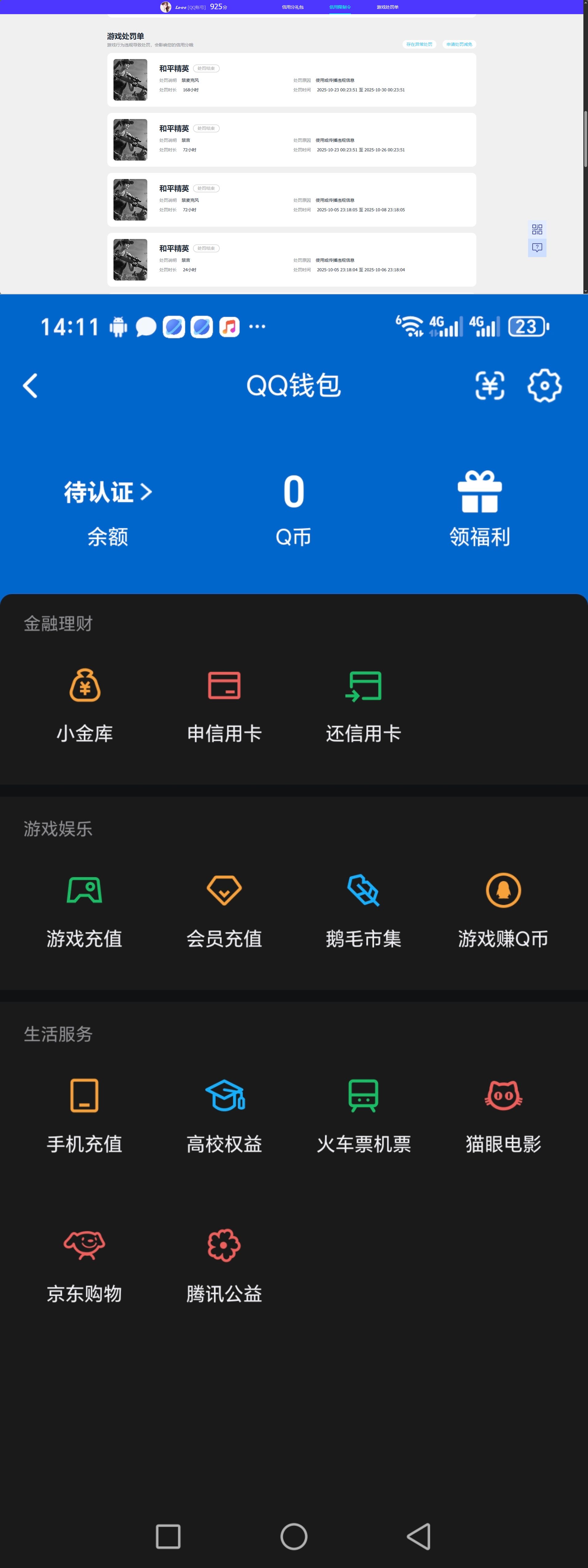Open 游戏充值 game top-up
Screen dimensions: 588x1568
(84, 911)
